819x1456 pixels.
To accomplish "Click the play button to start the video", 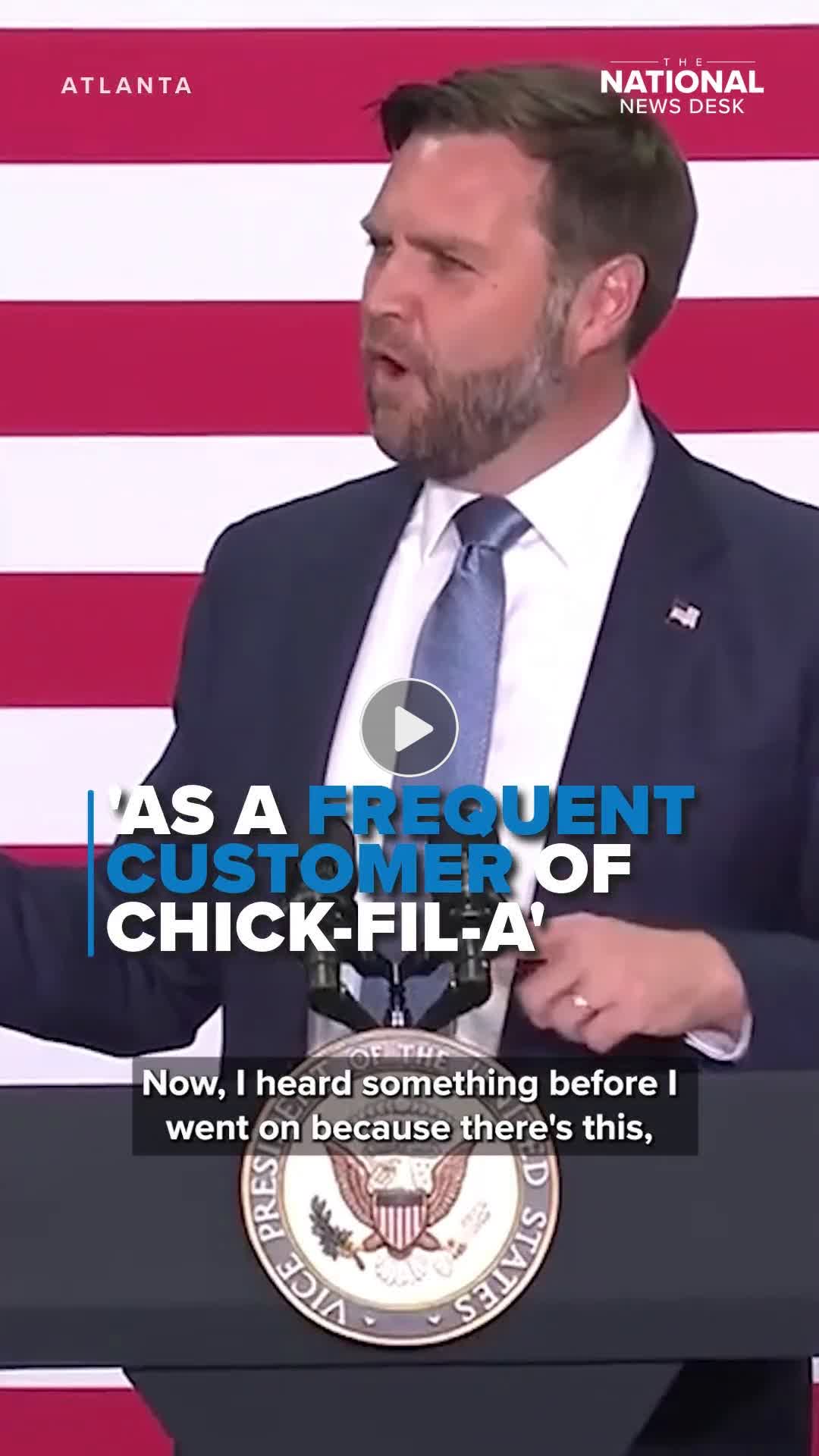I will pos(409,728).
